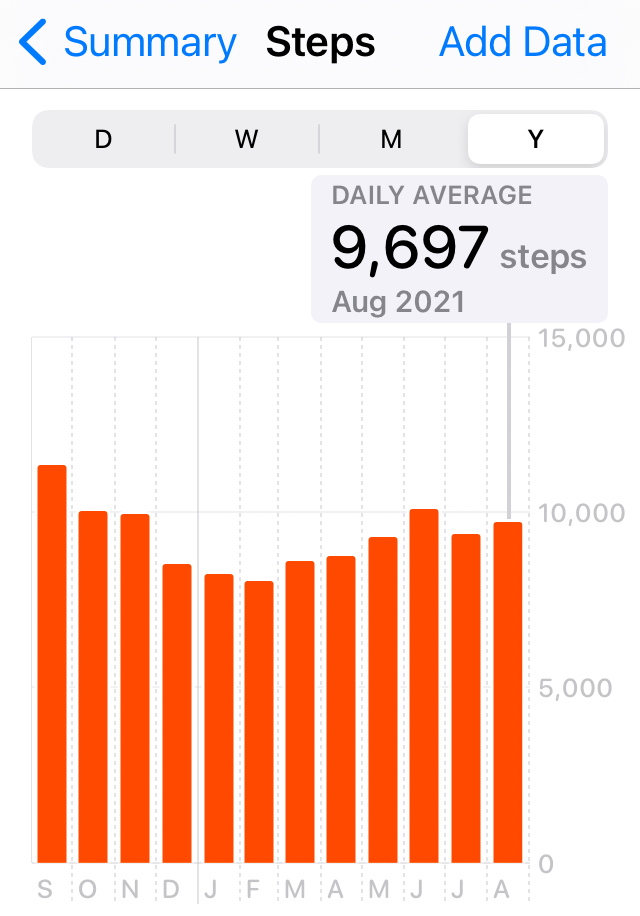Go back to Summary
This screenshot has height=916, width=640.
(x=130, y=43)
